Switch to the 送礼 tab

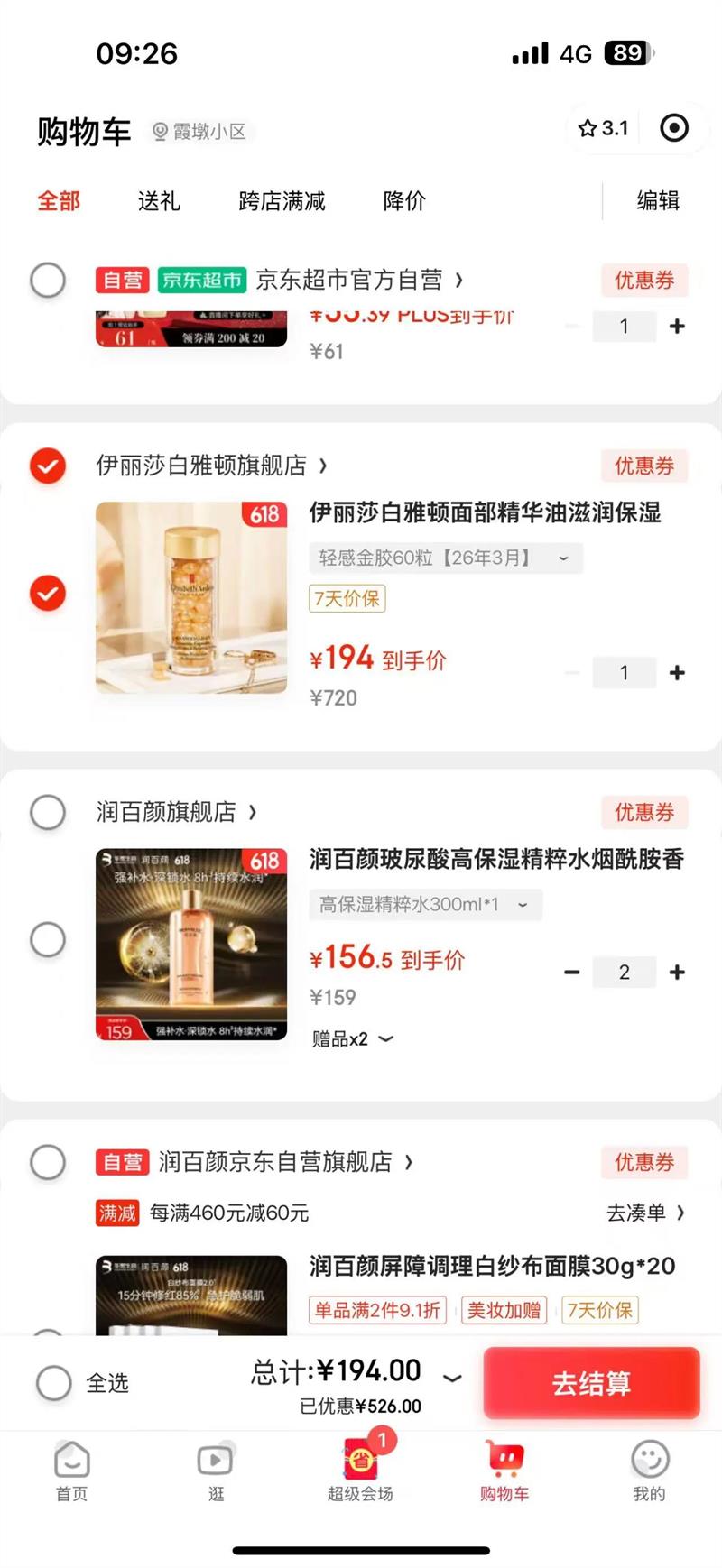point(159,201)
